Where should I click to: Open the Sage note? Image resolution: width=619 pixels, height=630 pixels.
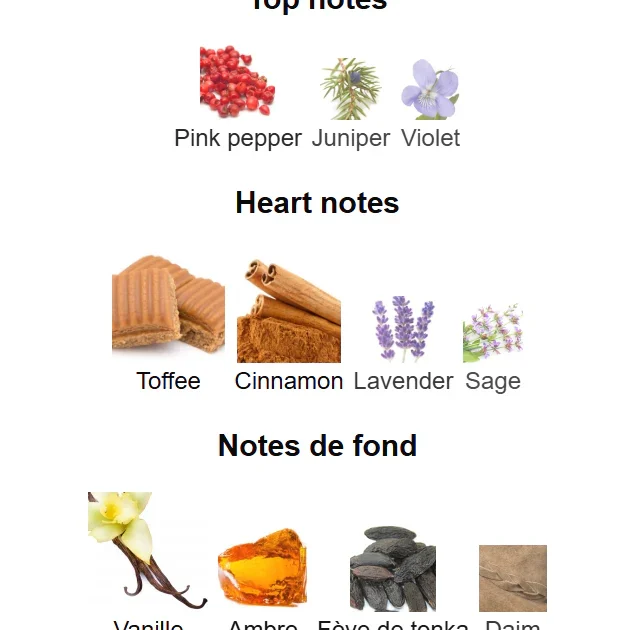(x=493, y=334)
